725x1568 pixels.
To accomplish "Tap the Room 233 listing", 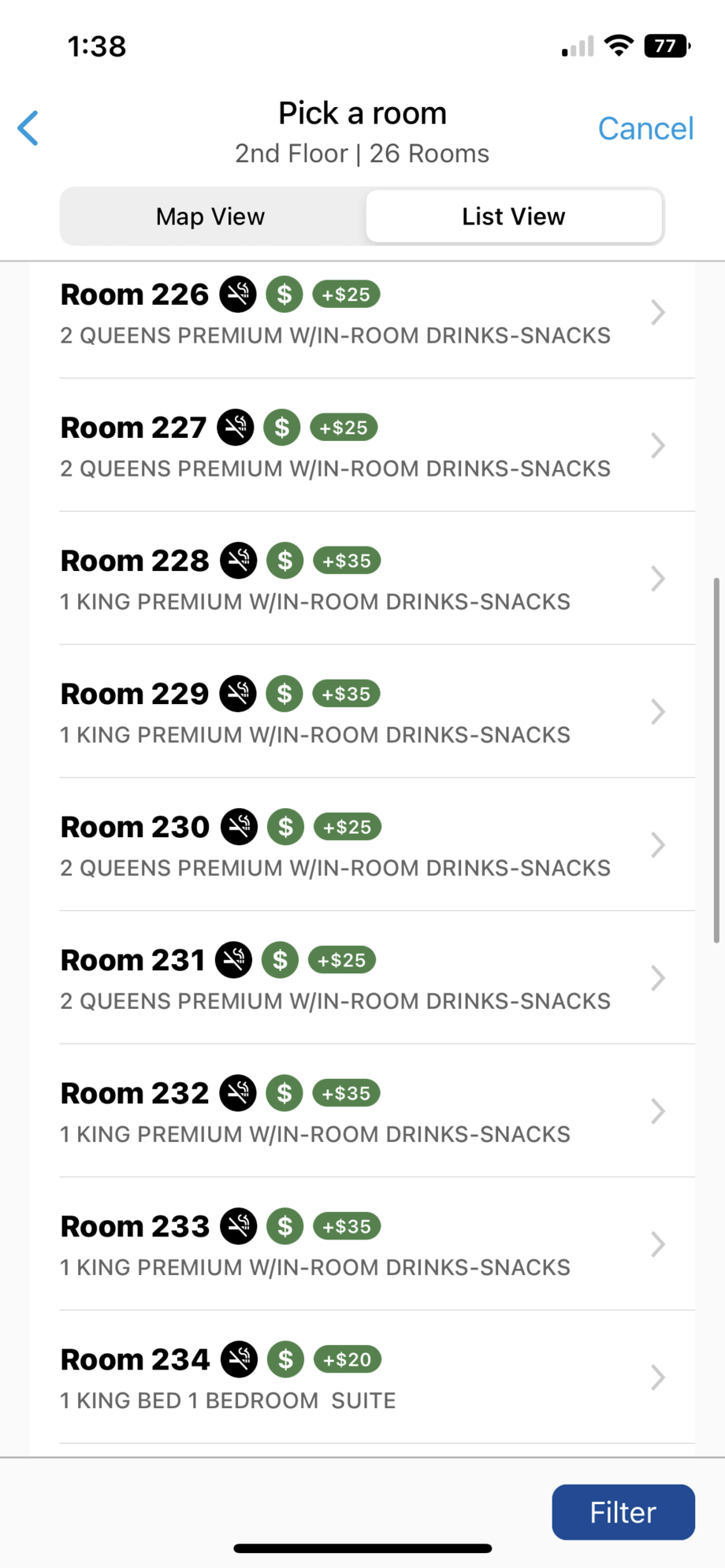I will [x=362, y=1245].
